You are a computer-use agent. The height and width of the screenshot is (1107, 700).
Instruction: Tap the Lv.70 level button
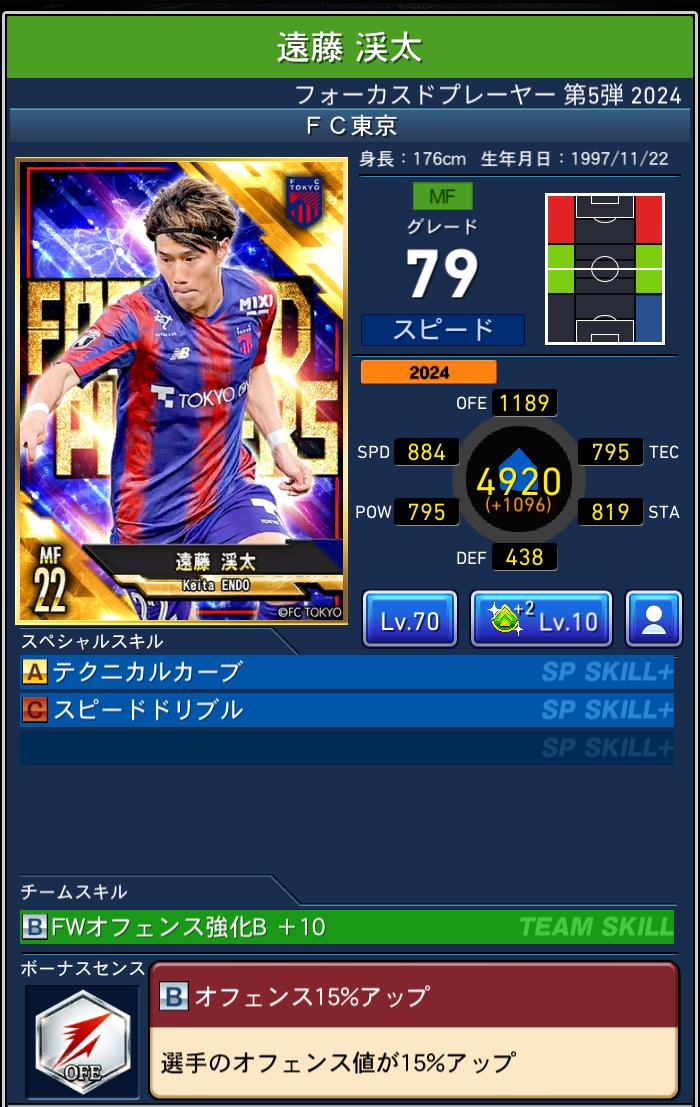410,620
